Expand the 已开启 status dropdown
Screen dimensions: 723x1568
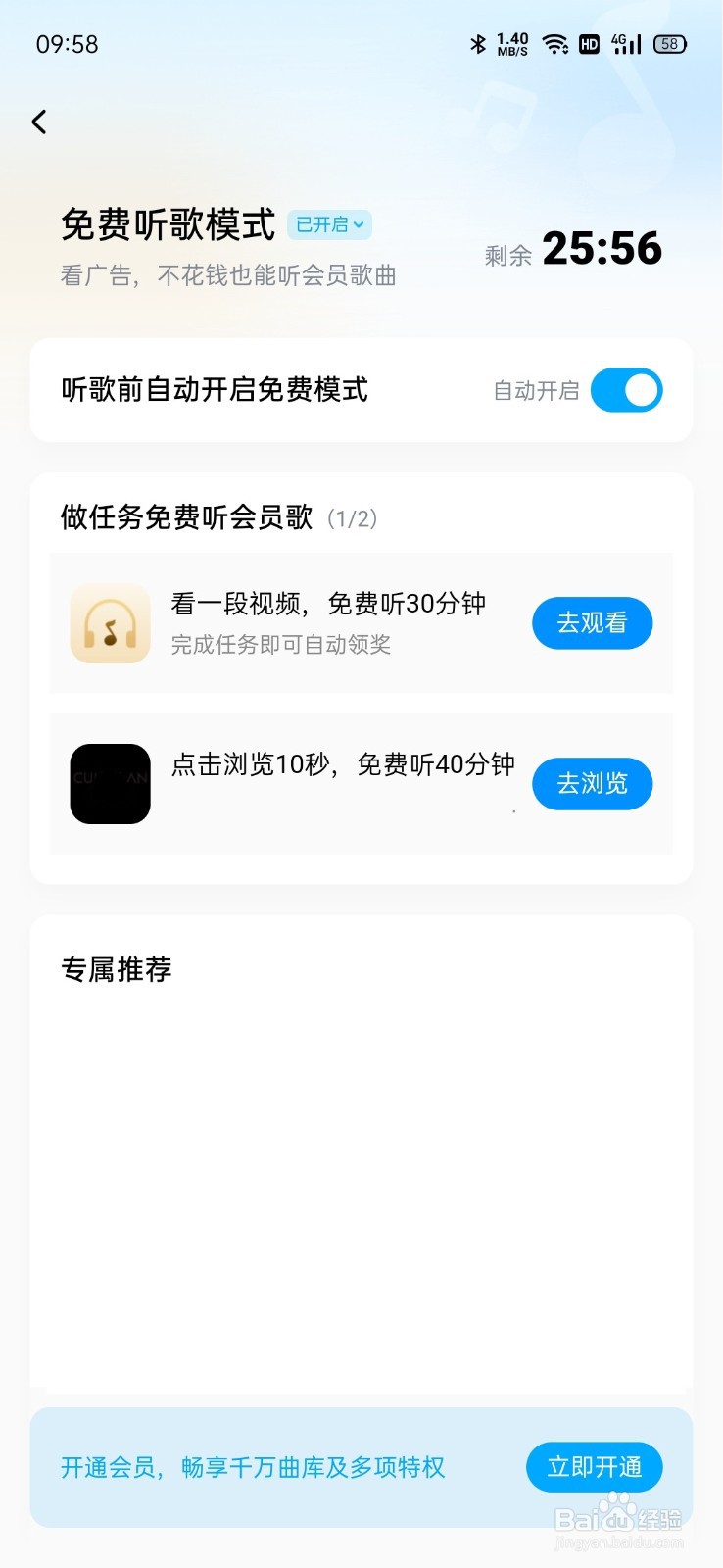(329, 224)
